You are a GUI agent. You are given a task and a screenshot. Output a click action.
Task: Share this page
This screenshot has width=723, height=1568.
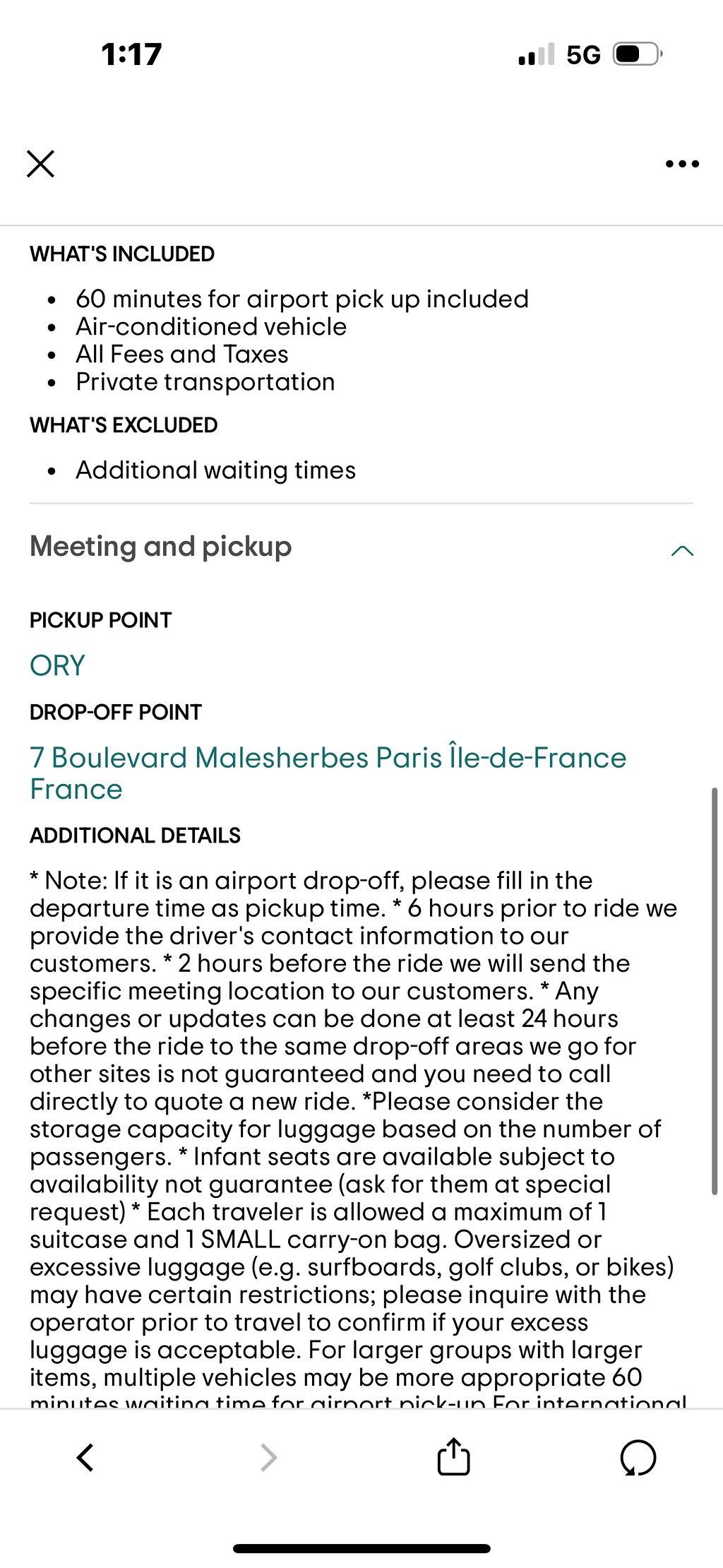coord(453,1456)
